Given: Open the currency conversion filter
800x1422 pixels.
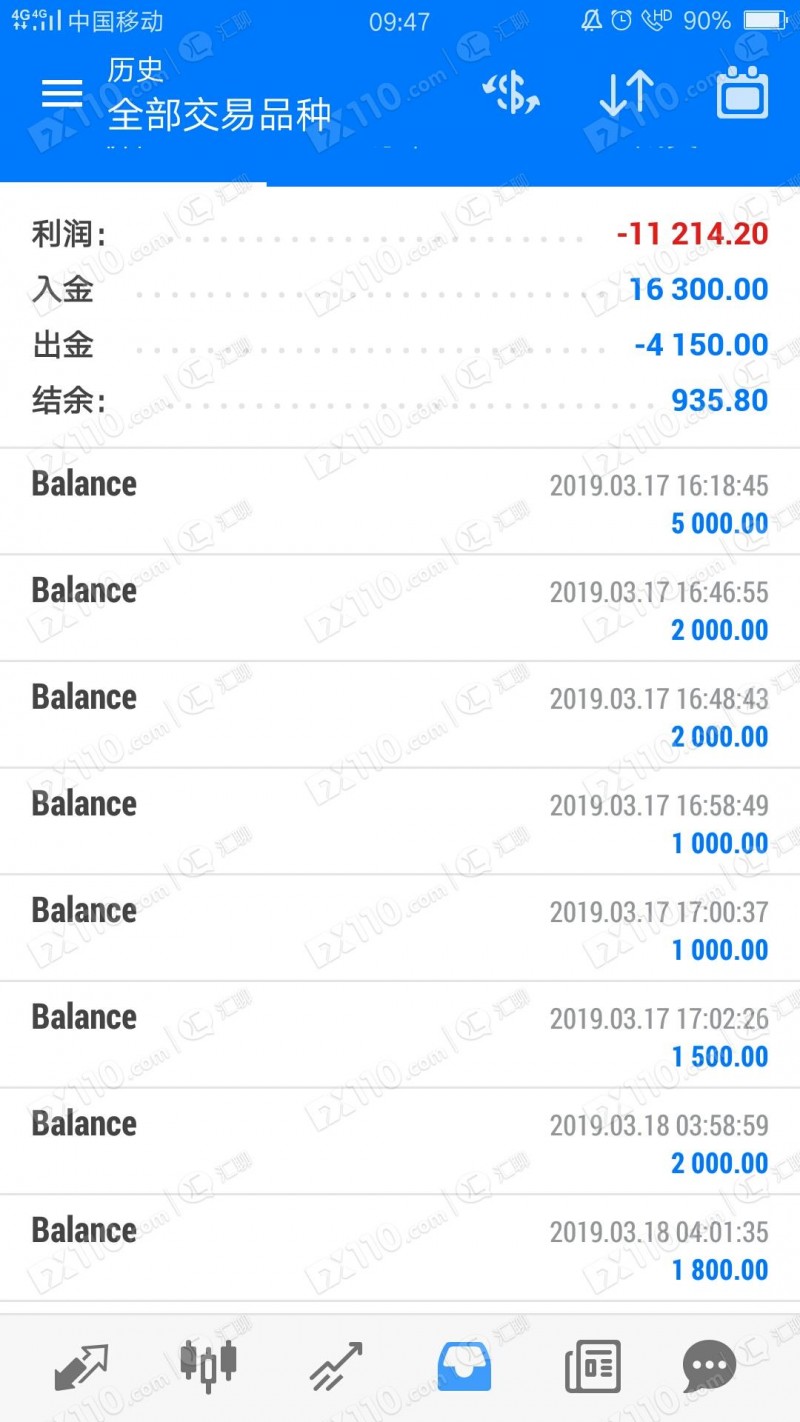Looking at the screenshot, I should 511,92.
